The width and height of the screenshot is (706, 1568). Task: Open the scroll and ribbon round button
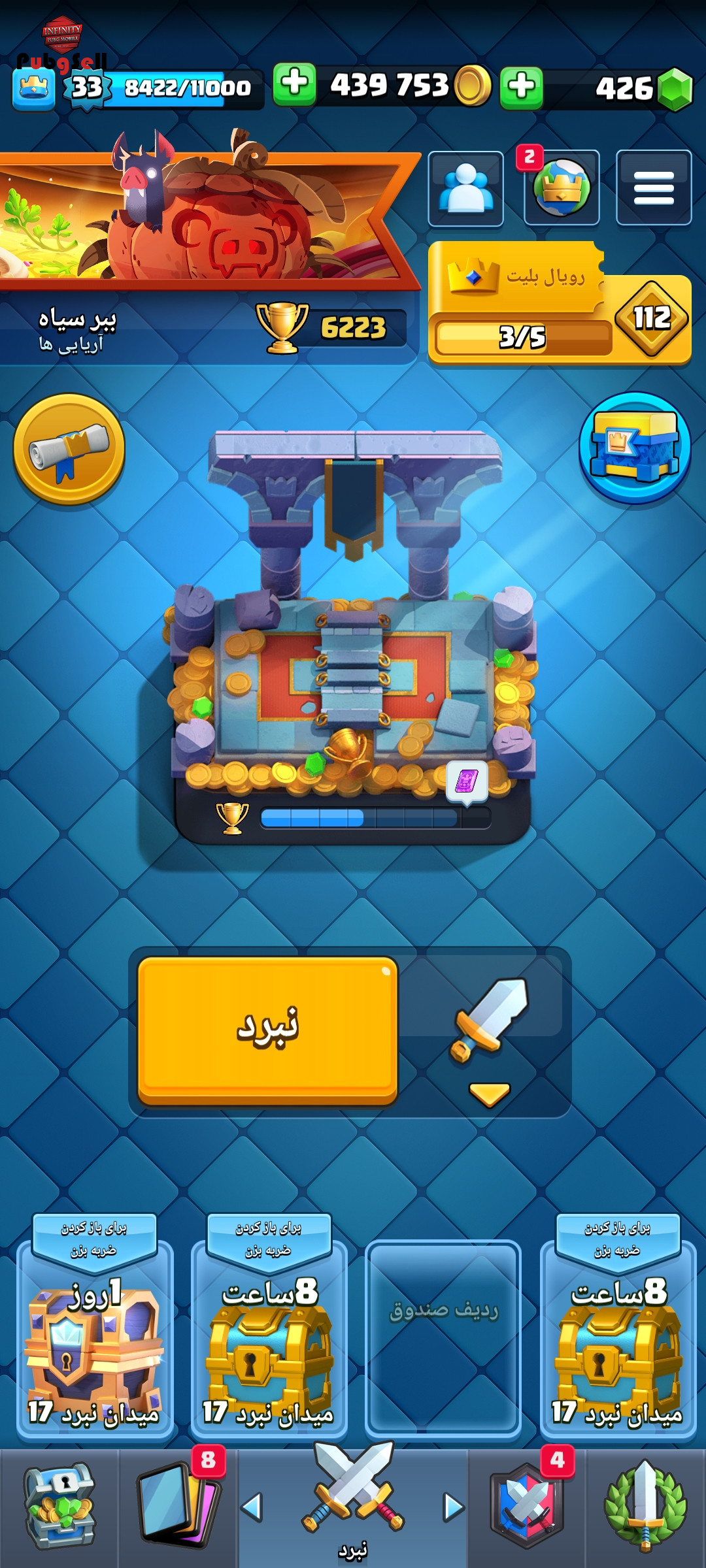click(x=69, y=449)
